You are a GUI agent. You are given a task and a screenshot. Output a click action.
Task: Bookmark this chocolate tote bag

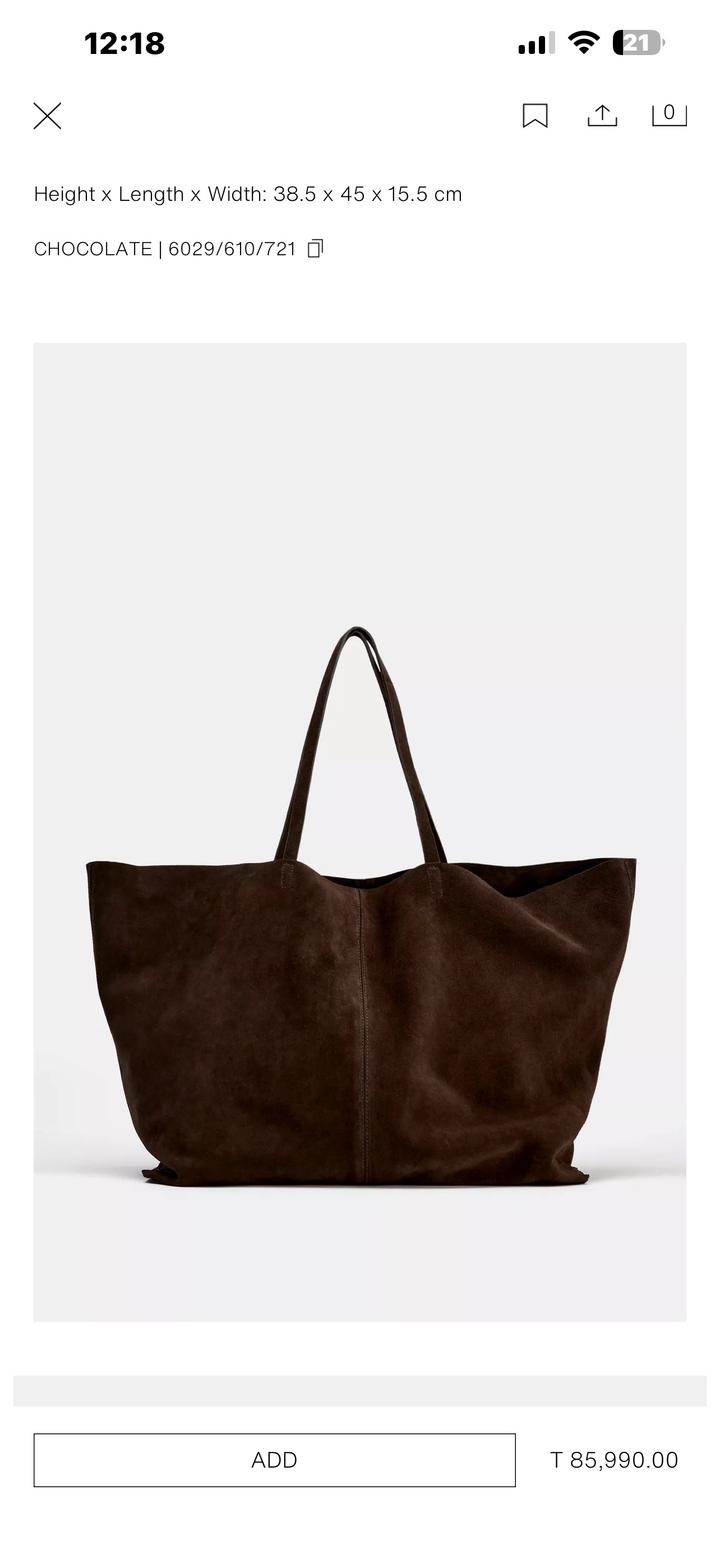pos(535,116)
